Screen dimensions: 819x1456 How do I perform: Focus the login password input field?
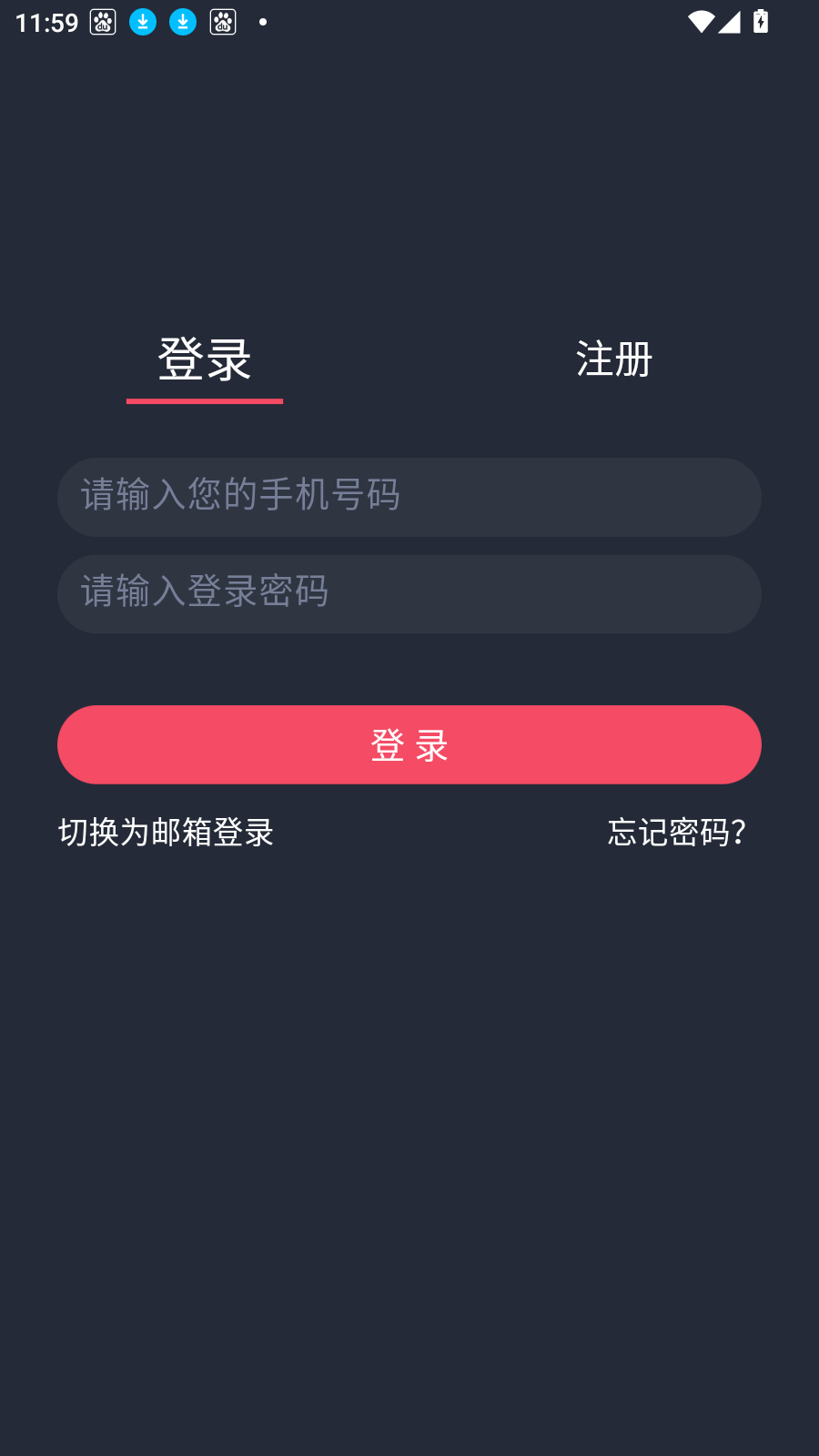pos(409,593)
